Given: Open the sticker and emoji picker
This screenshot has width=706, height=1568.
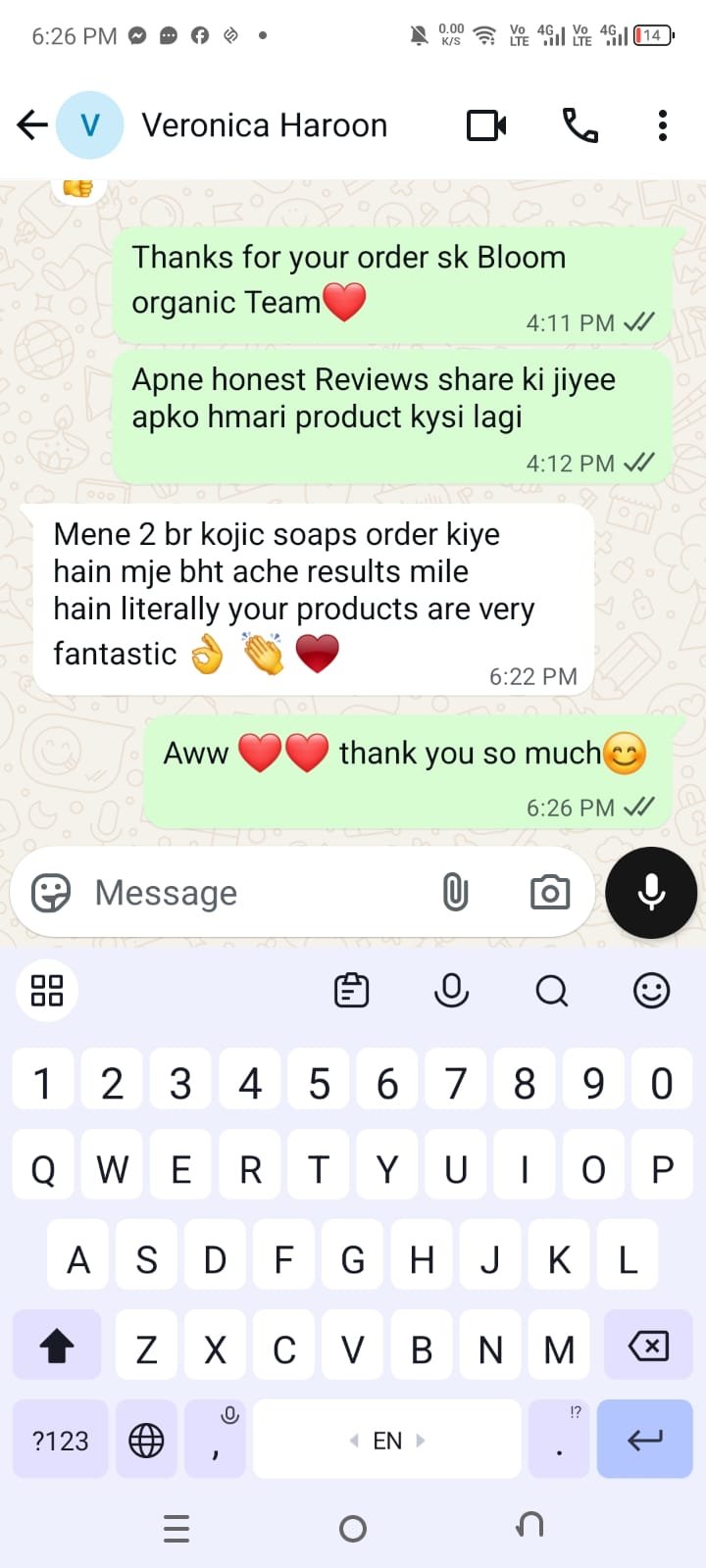Looking at the screenshot, I should [x=51, y=893].
